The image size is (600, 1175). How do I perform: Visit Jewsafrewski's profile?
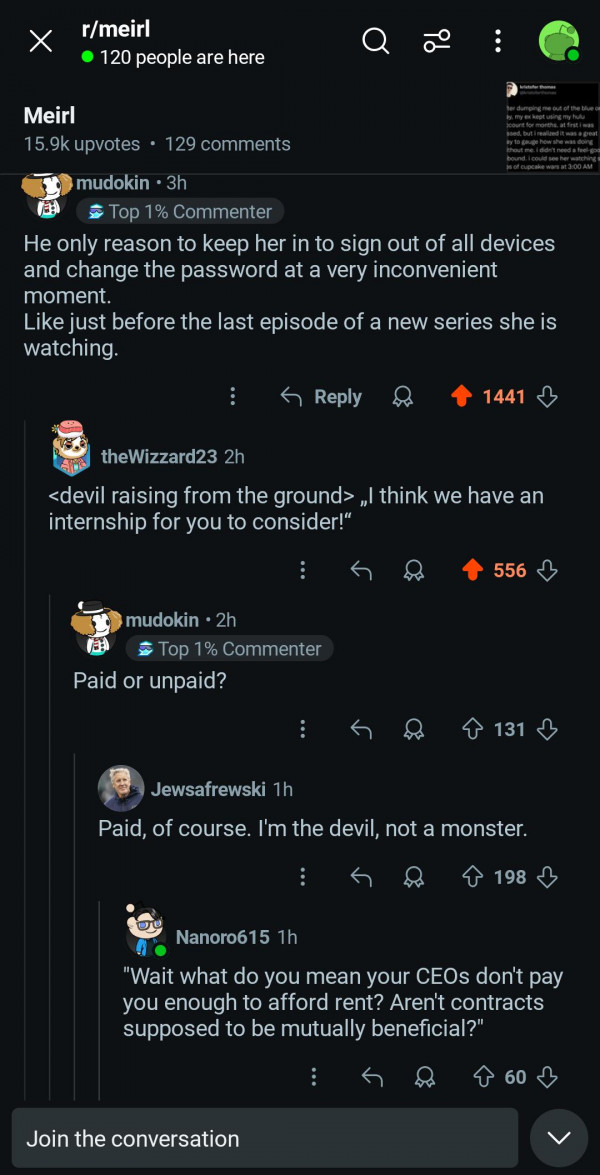coord(208,789)
